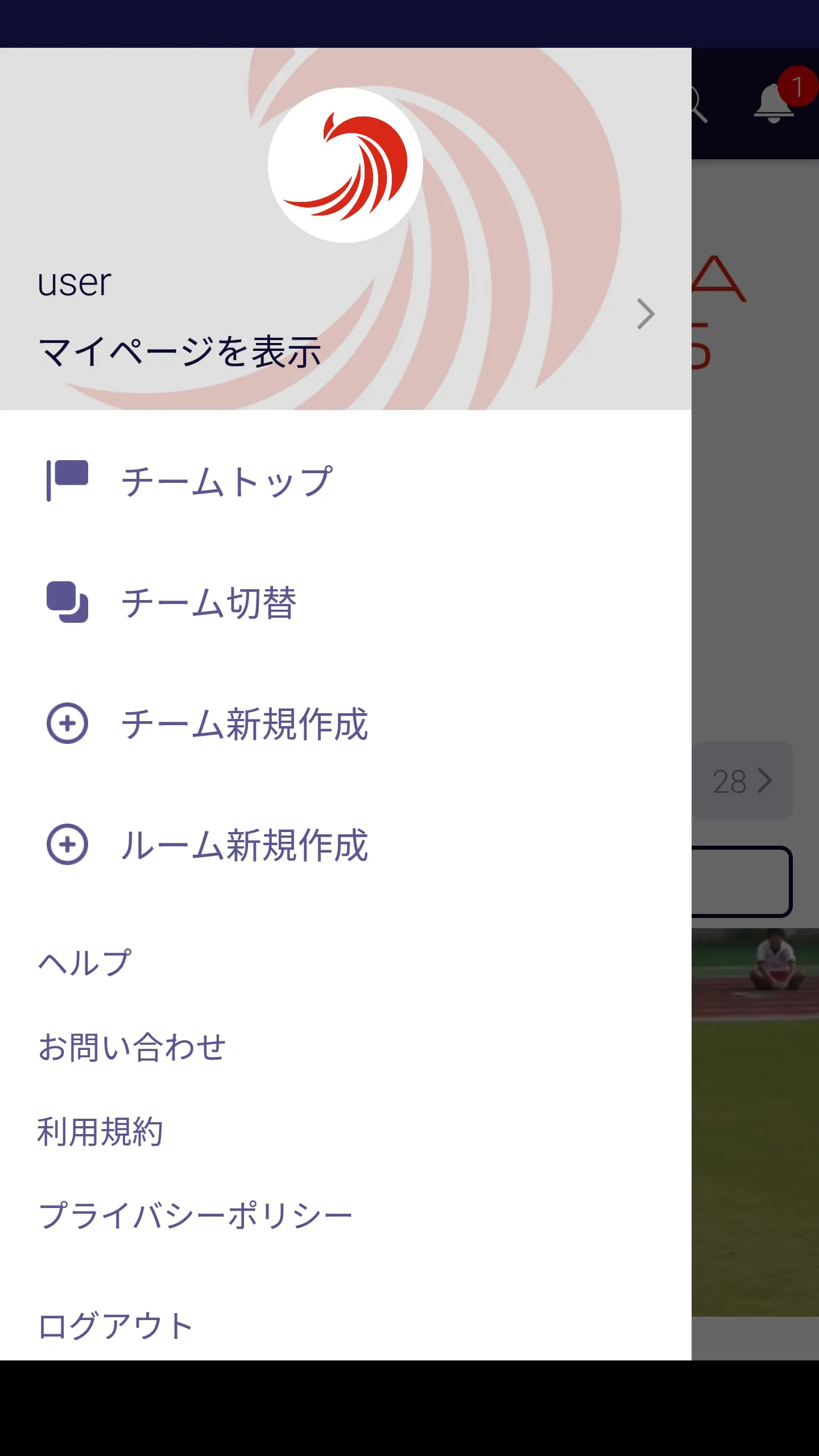The width and height of the screenshot is (819, 1456).
Task: Open ヘルプ page
Action: (x=84, y=963)
